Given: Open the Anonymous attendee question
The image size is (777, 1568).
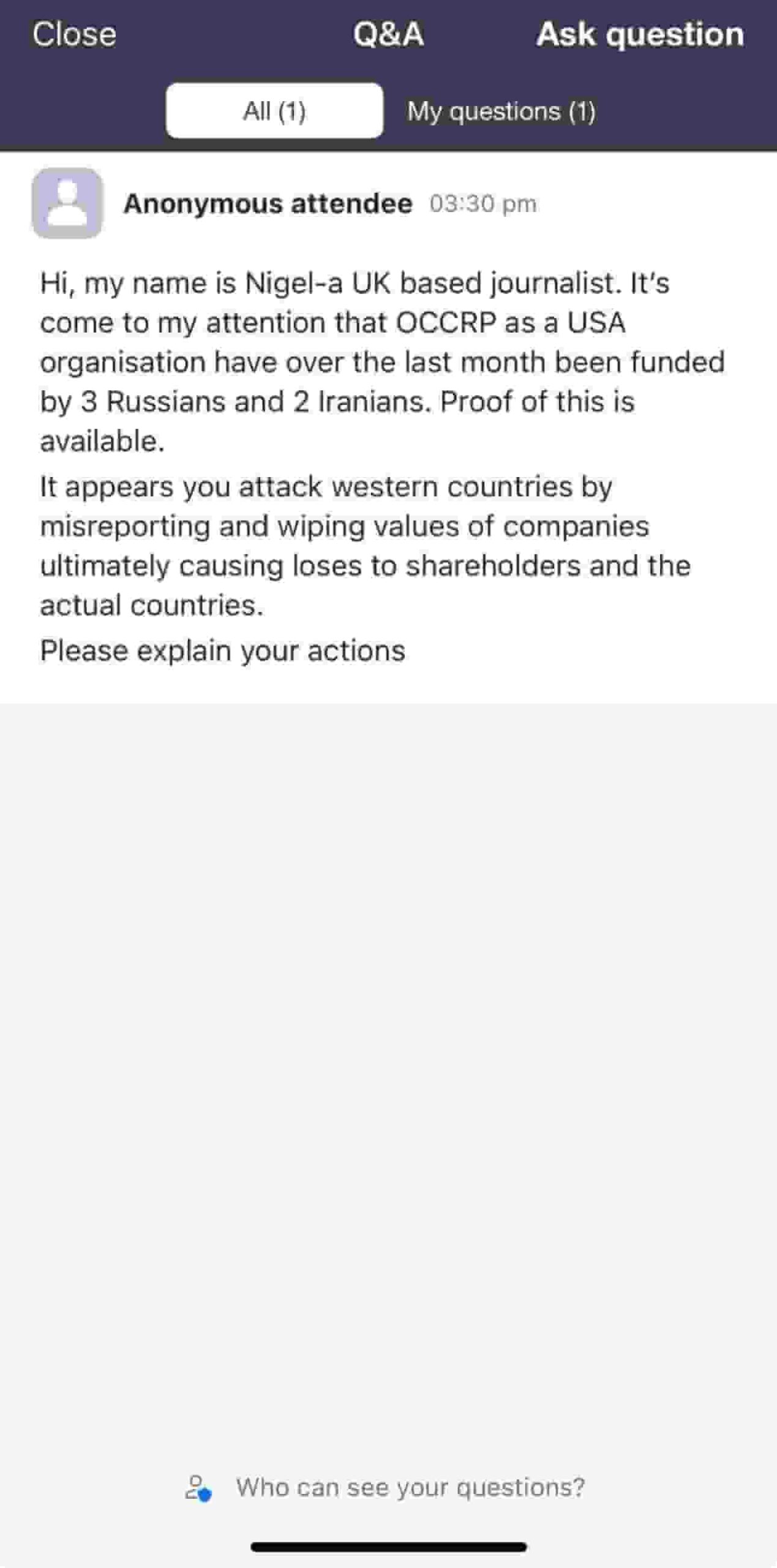Looking at the screenshot, I should click(388, 428).
